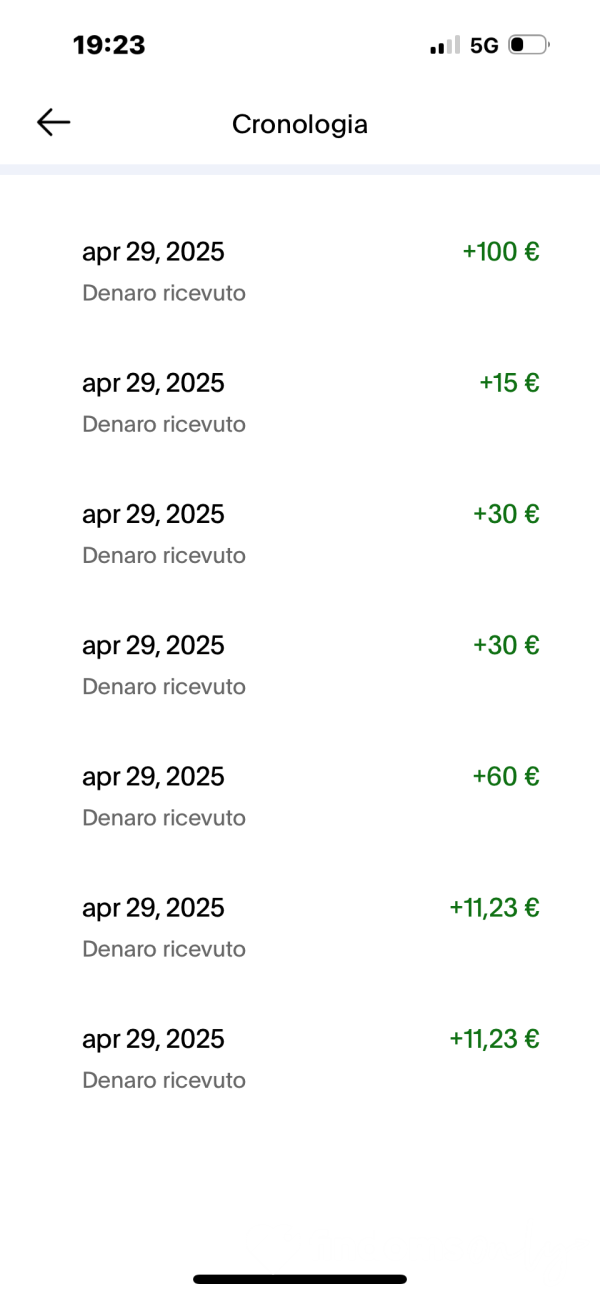The width and height of the screenshot is (600, 1299).
Task: Open the +60 € received transaction
Action: [300, 796]
